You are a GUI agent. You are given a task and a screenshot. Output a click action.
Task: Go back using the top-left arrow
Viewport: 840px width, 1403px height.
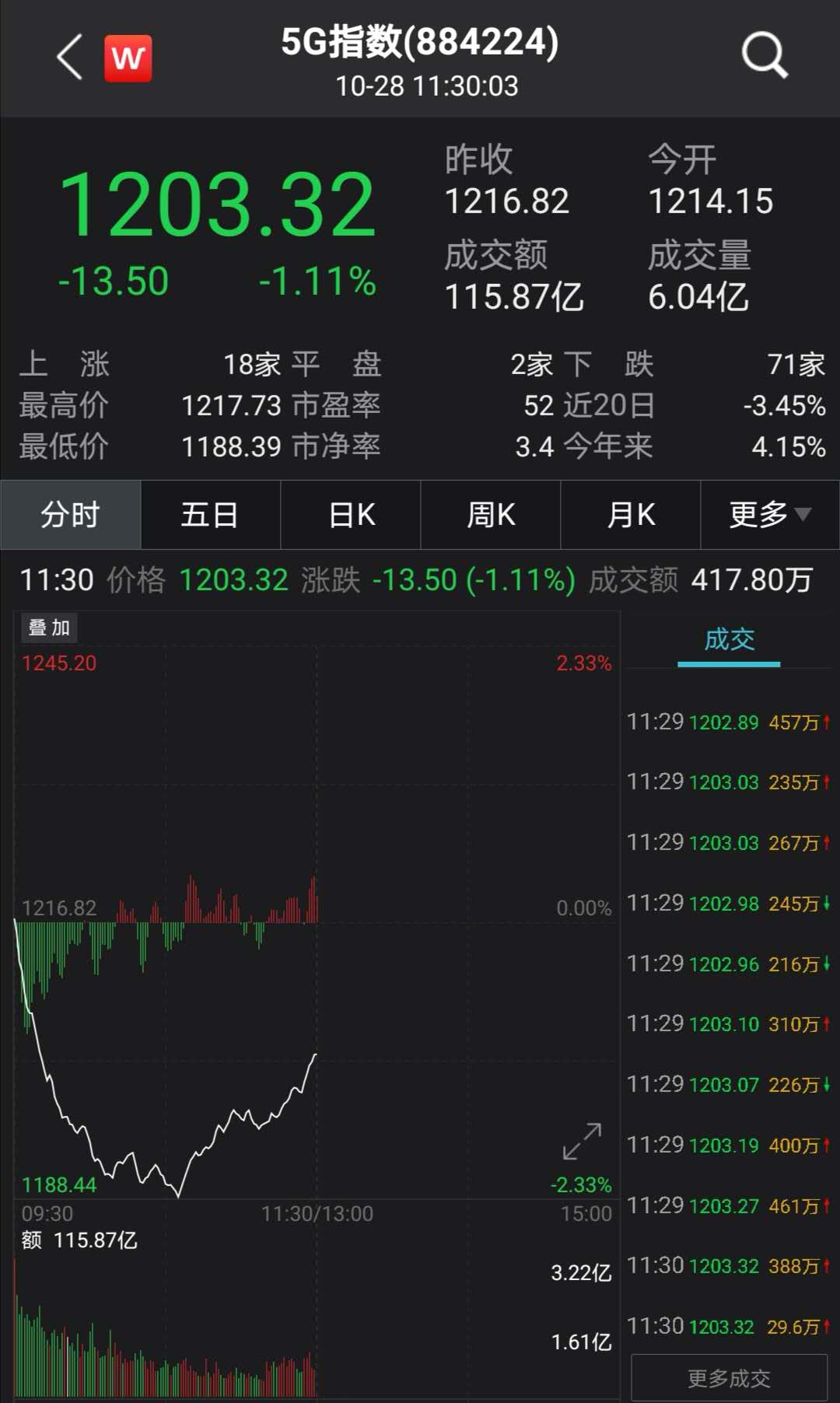70,58
